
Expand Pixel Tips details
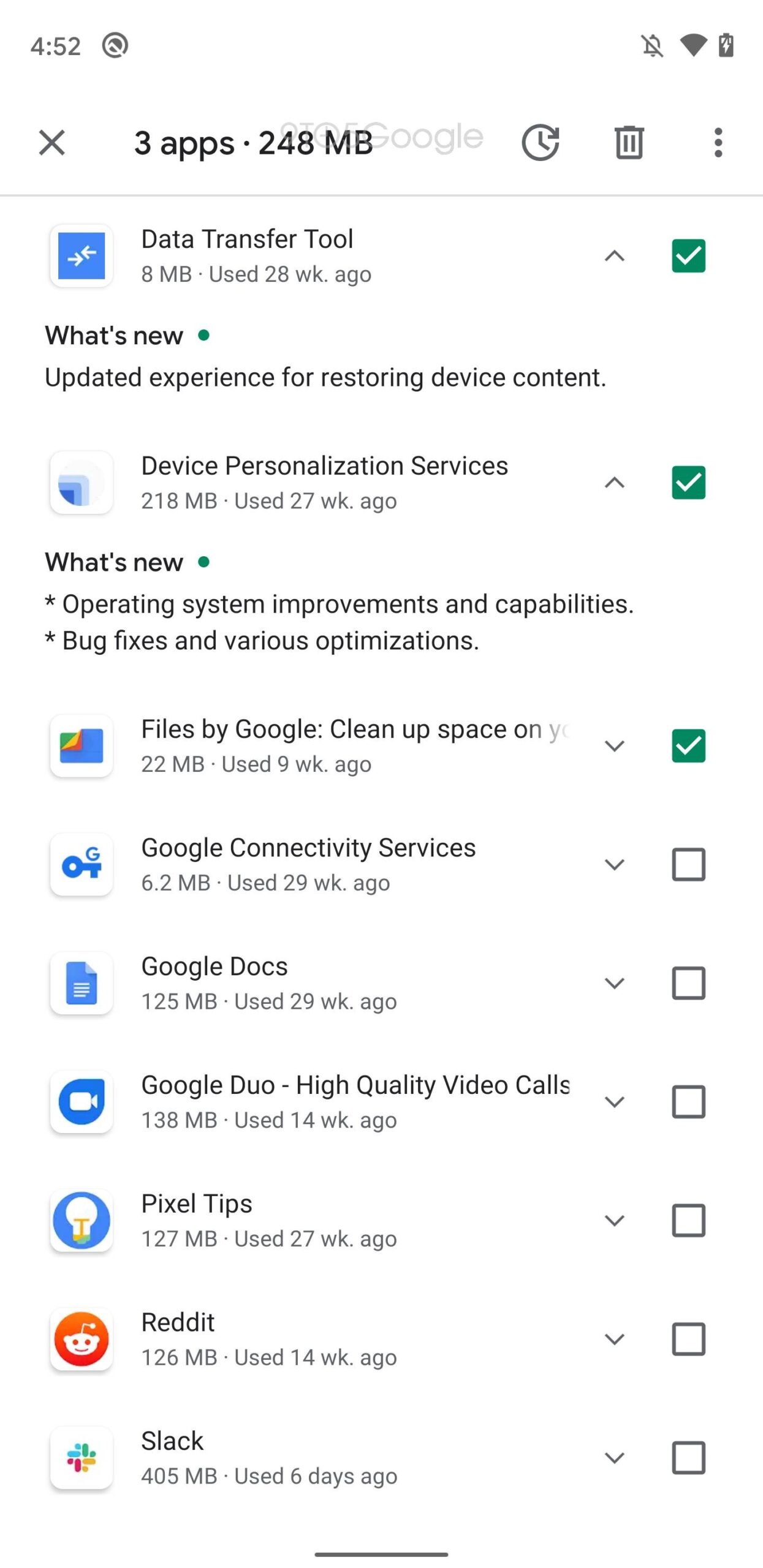coord(614,1220)
